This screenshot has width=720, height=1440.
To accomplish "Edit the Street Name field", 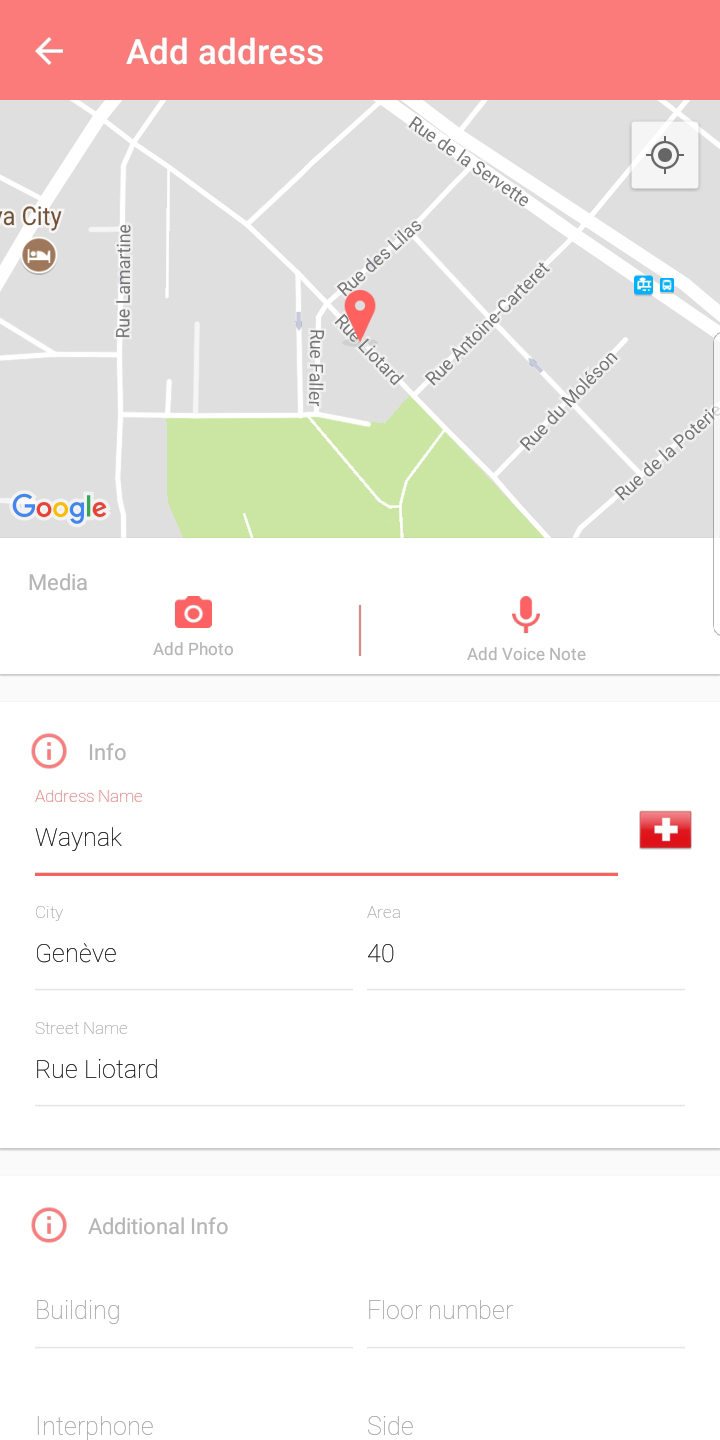I will tap(359, 1070).
